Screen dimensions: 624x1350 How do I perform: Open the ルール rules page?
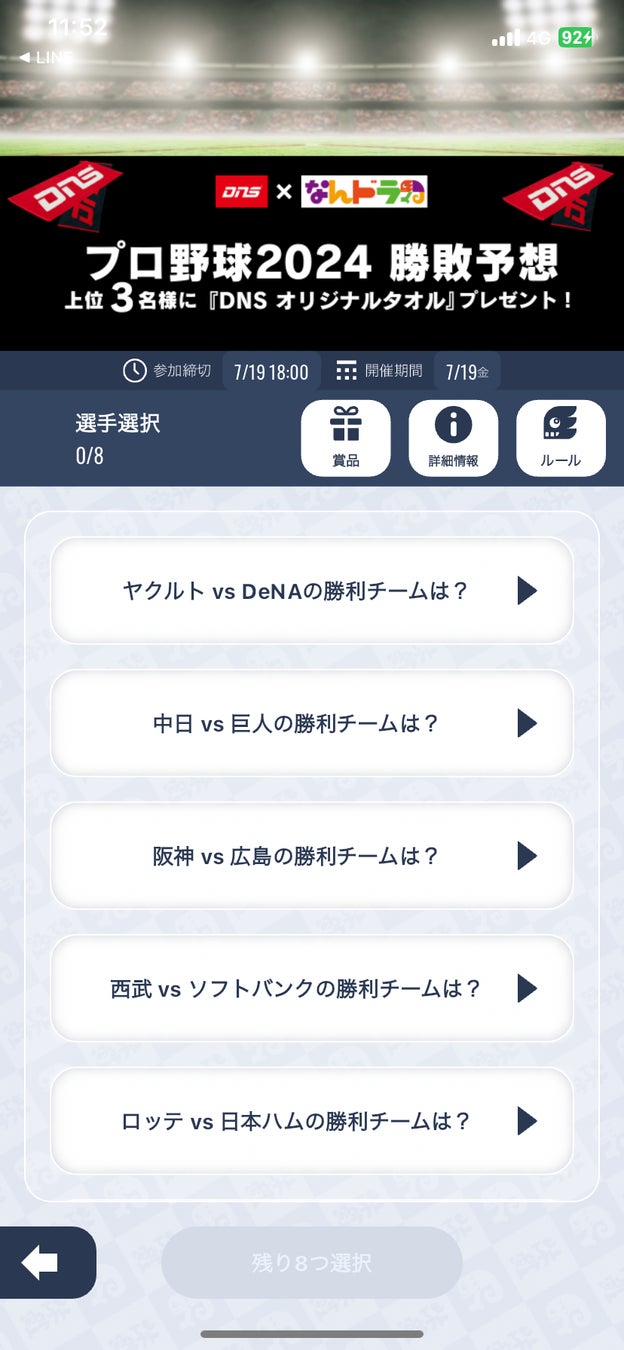click(560, 438)
